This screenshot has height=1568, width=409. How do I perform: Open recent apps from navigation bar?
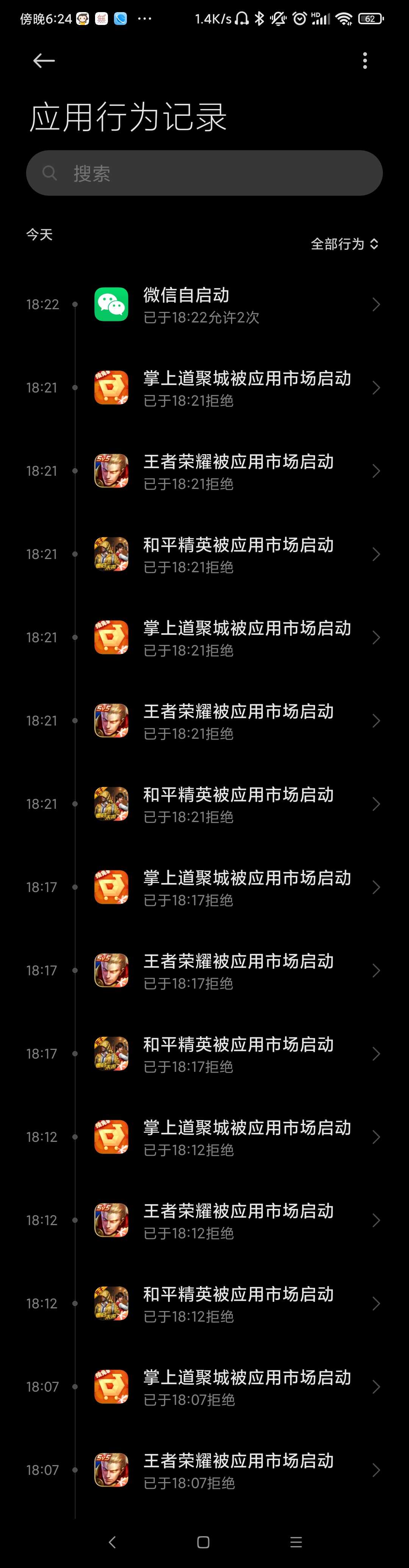(x=297, y=1542)
